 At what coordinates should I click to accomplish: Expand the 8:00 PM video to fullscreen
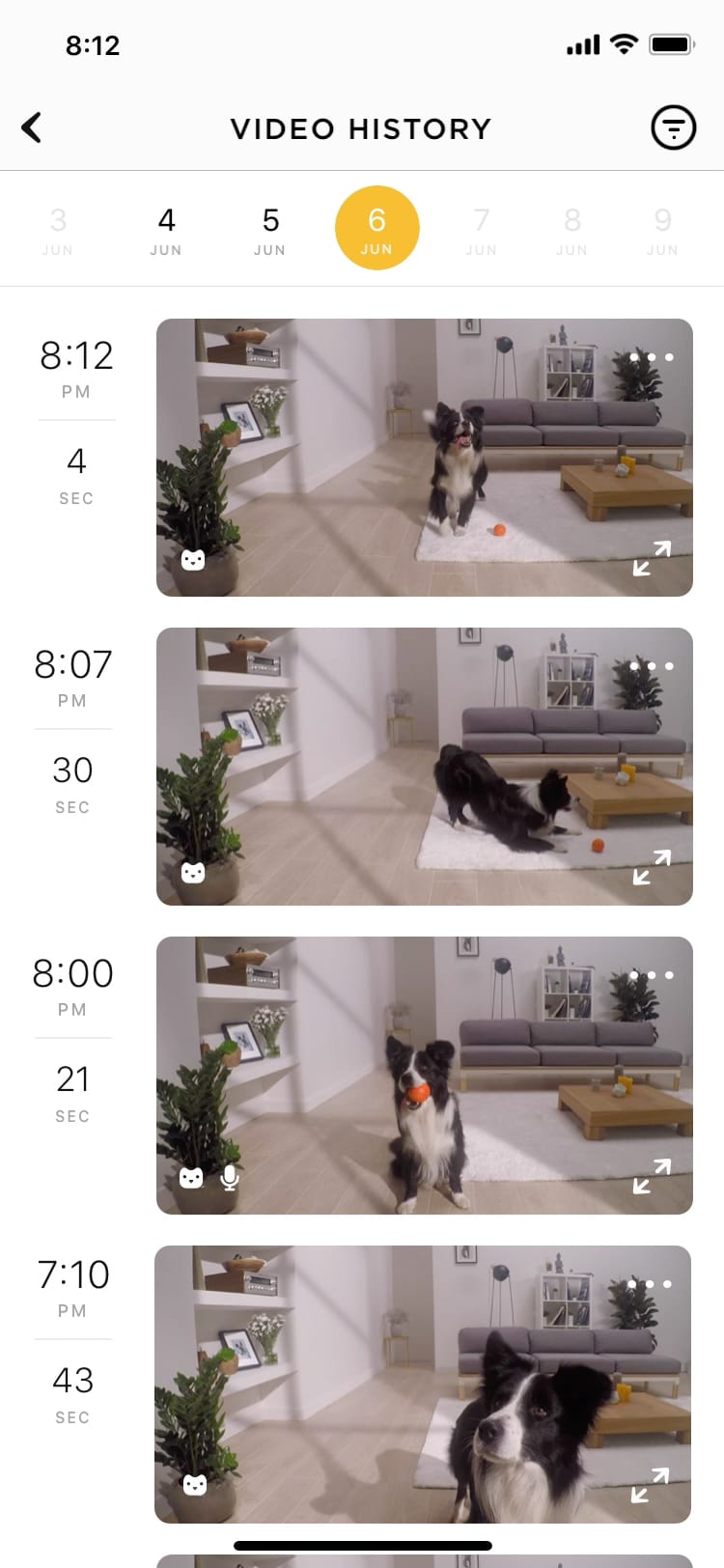652,1176
